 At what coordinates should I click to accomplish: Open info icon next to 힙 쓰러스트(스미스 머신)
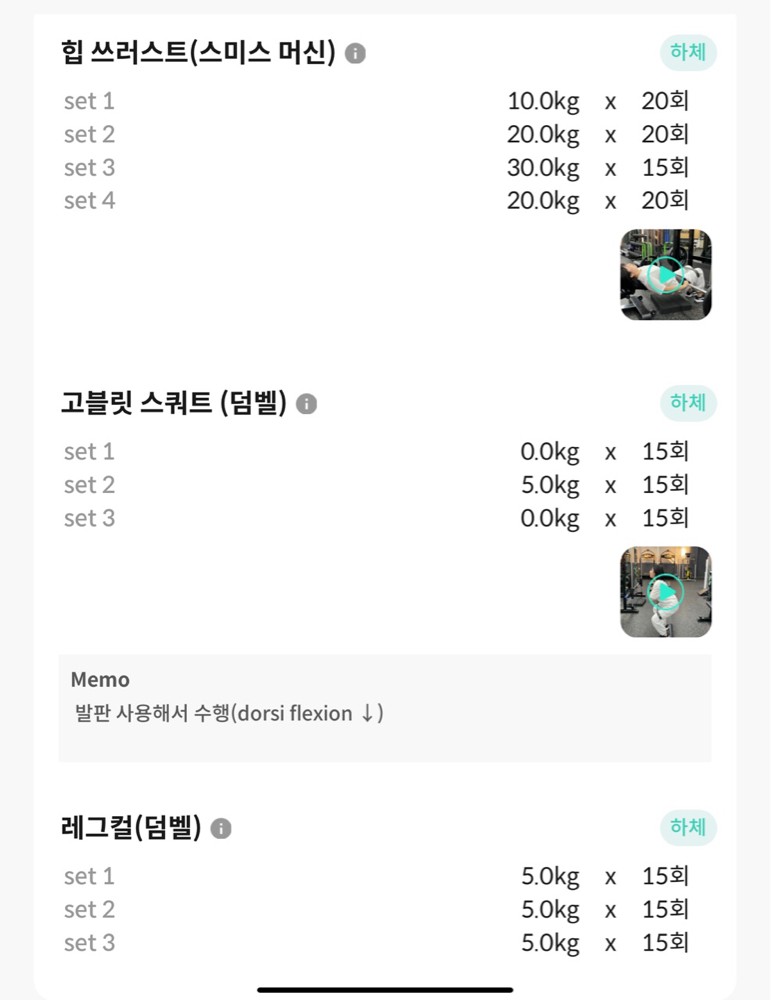point(355,53)
